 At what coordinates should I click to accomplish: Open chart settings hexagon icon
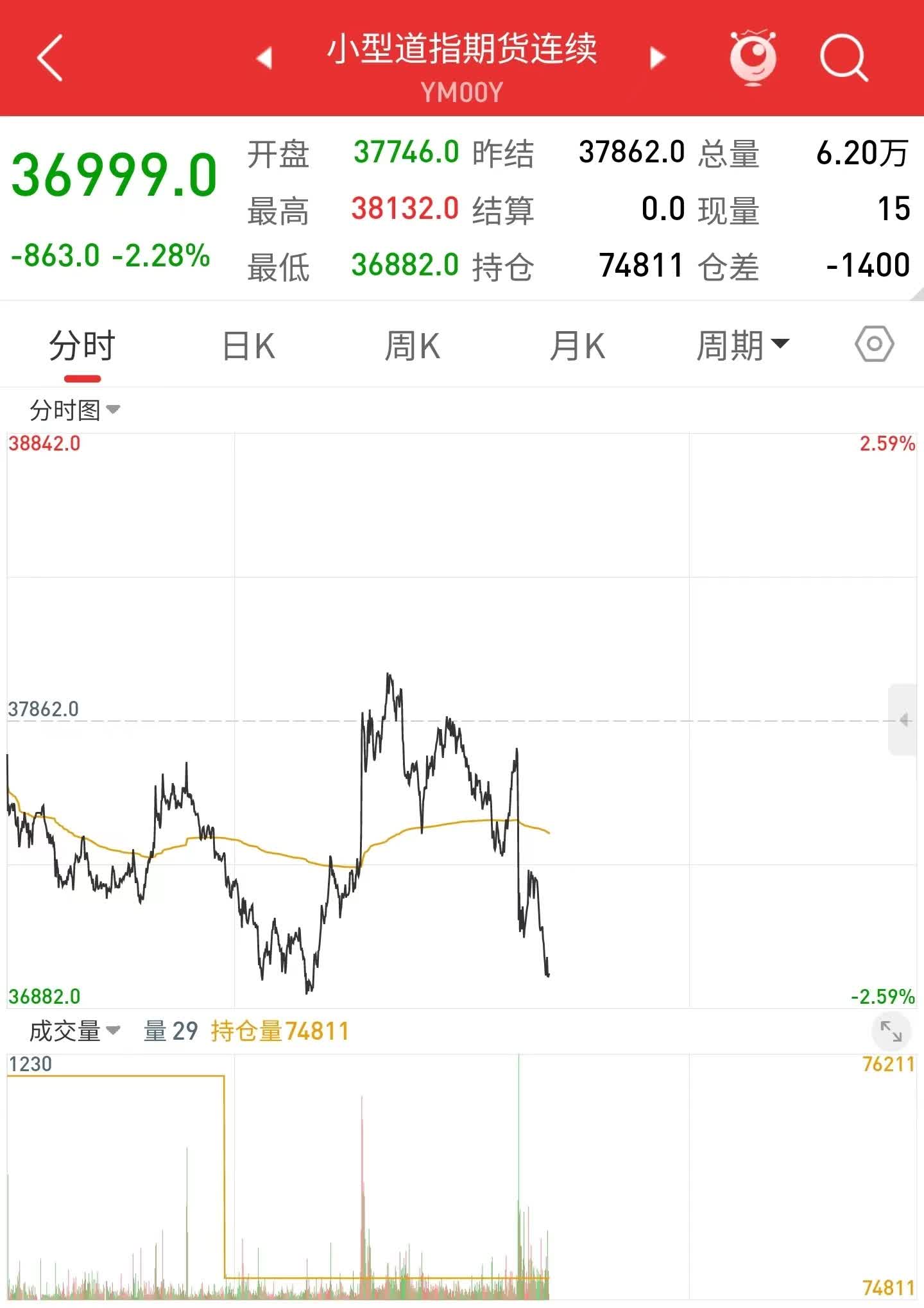tap(874, 345)
